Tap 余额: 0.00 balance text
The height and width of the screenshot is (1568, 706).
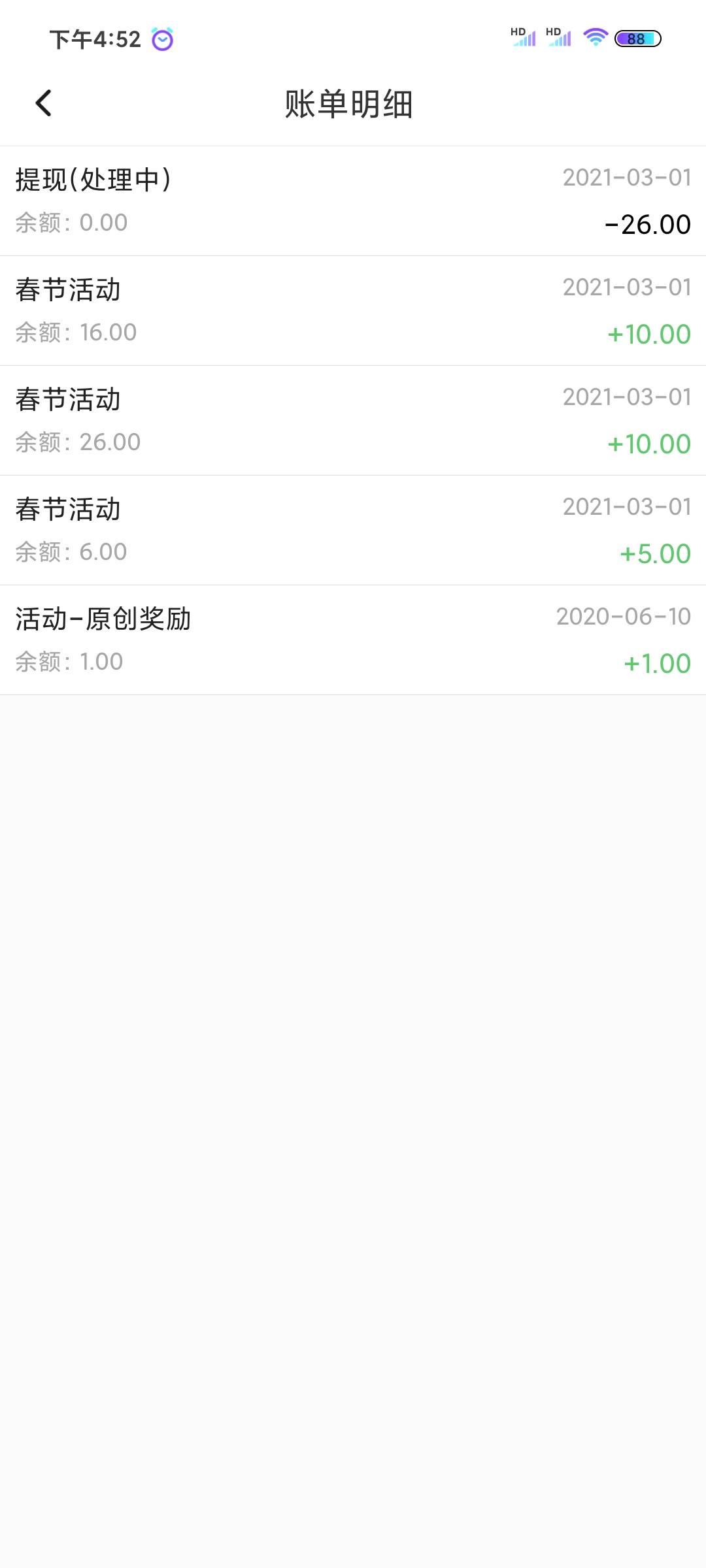tap(71, 223)
